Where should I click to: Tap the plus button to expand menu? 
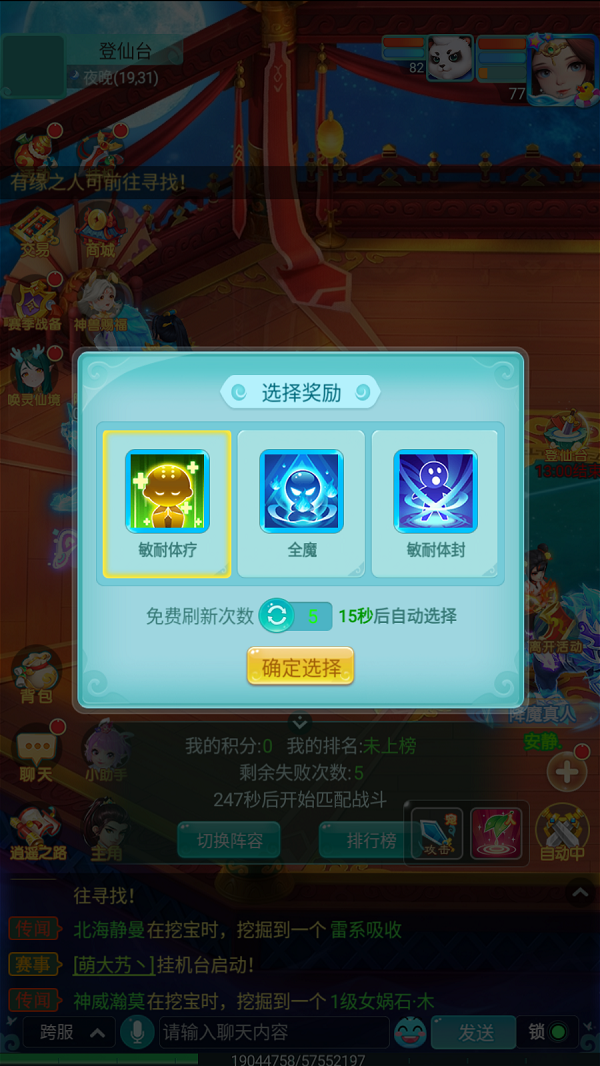tap(566, 771)
